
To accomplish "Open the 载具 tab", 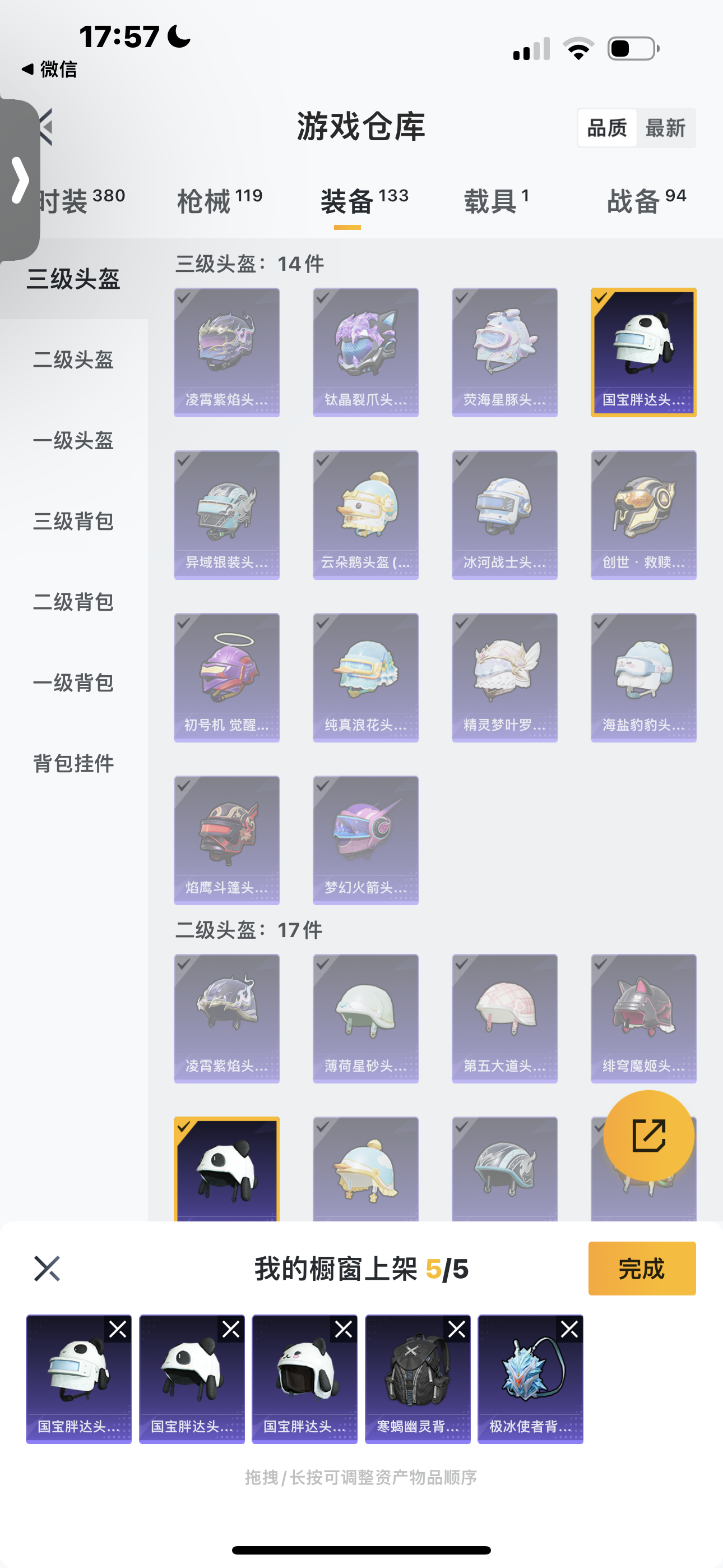I will click(x=496, y=201).
